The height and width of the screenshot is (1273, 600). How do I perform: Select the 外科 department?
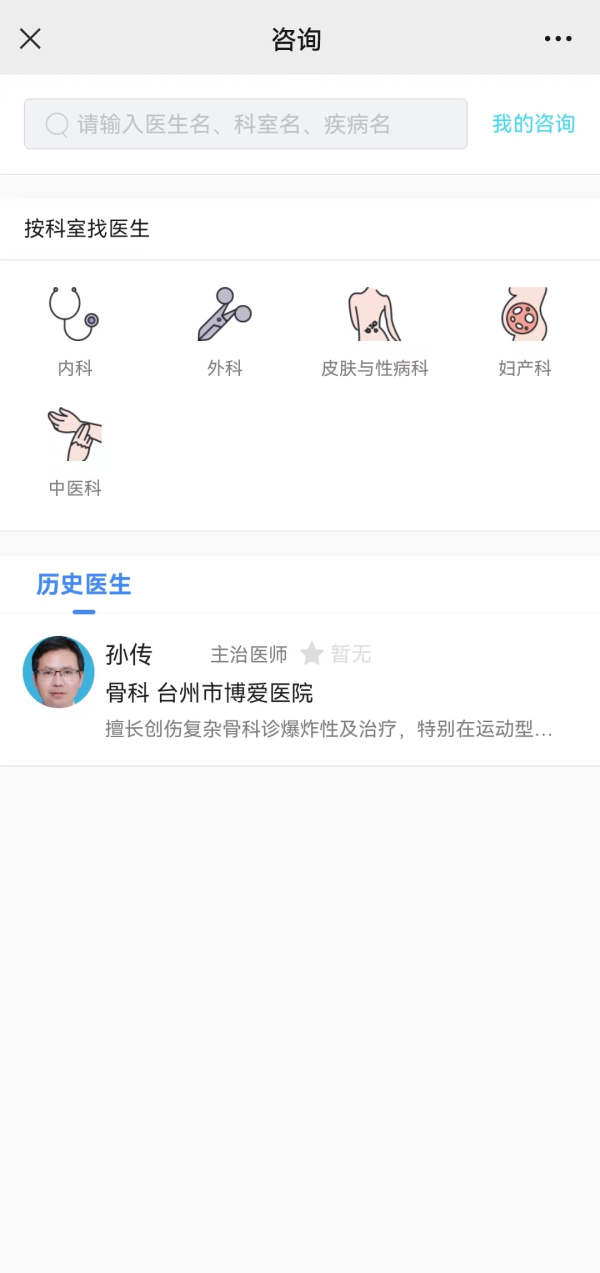coord(225,331)
